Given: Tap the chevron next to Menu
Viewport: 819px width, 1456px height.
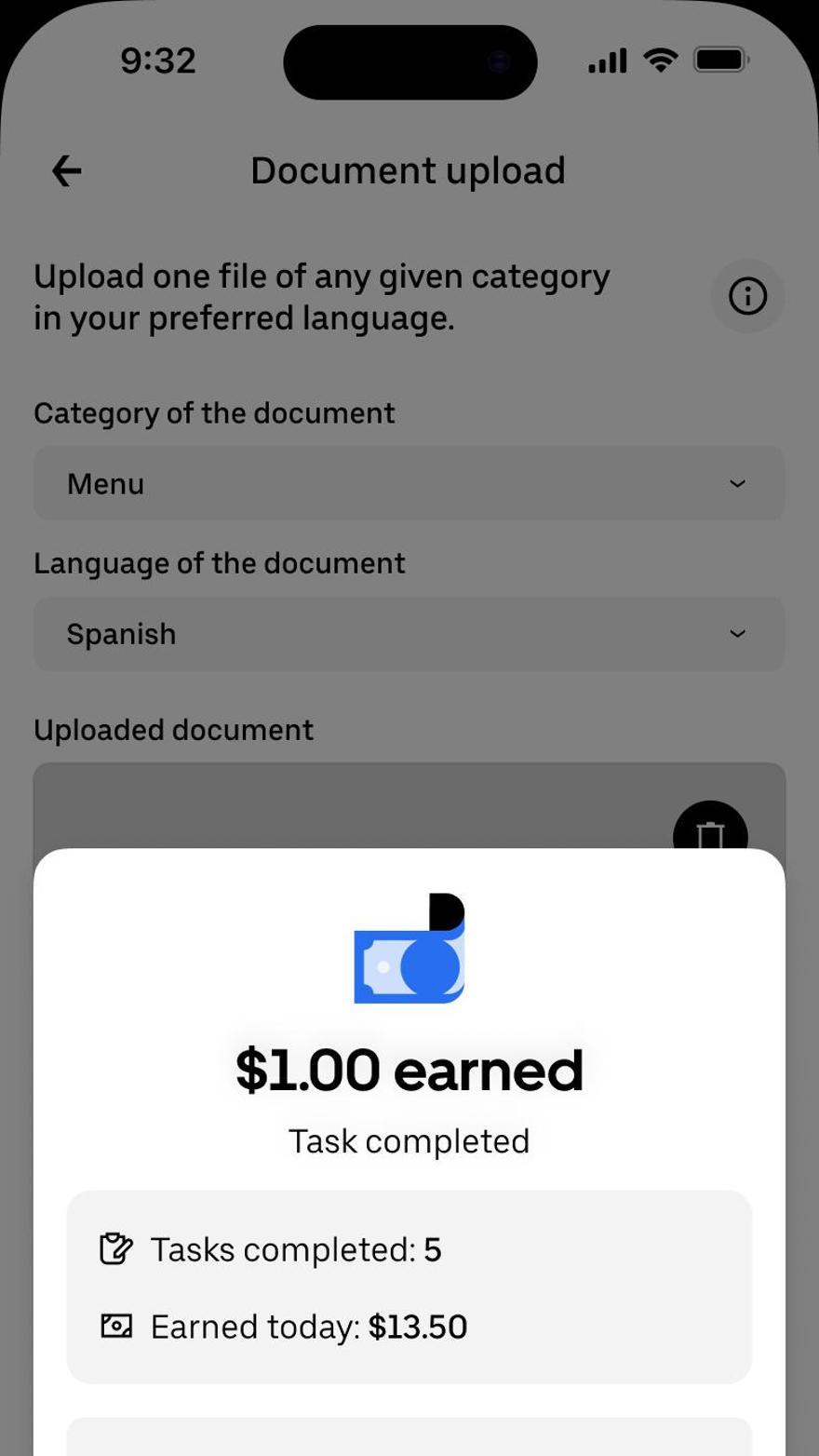Looking at the screenshot, I should tap(737, 483).
